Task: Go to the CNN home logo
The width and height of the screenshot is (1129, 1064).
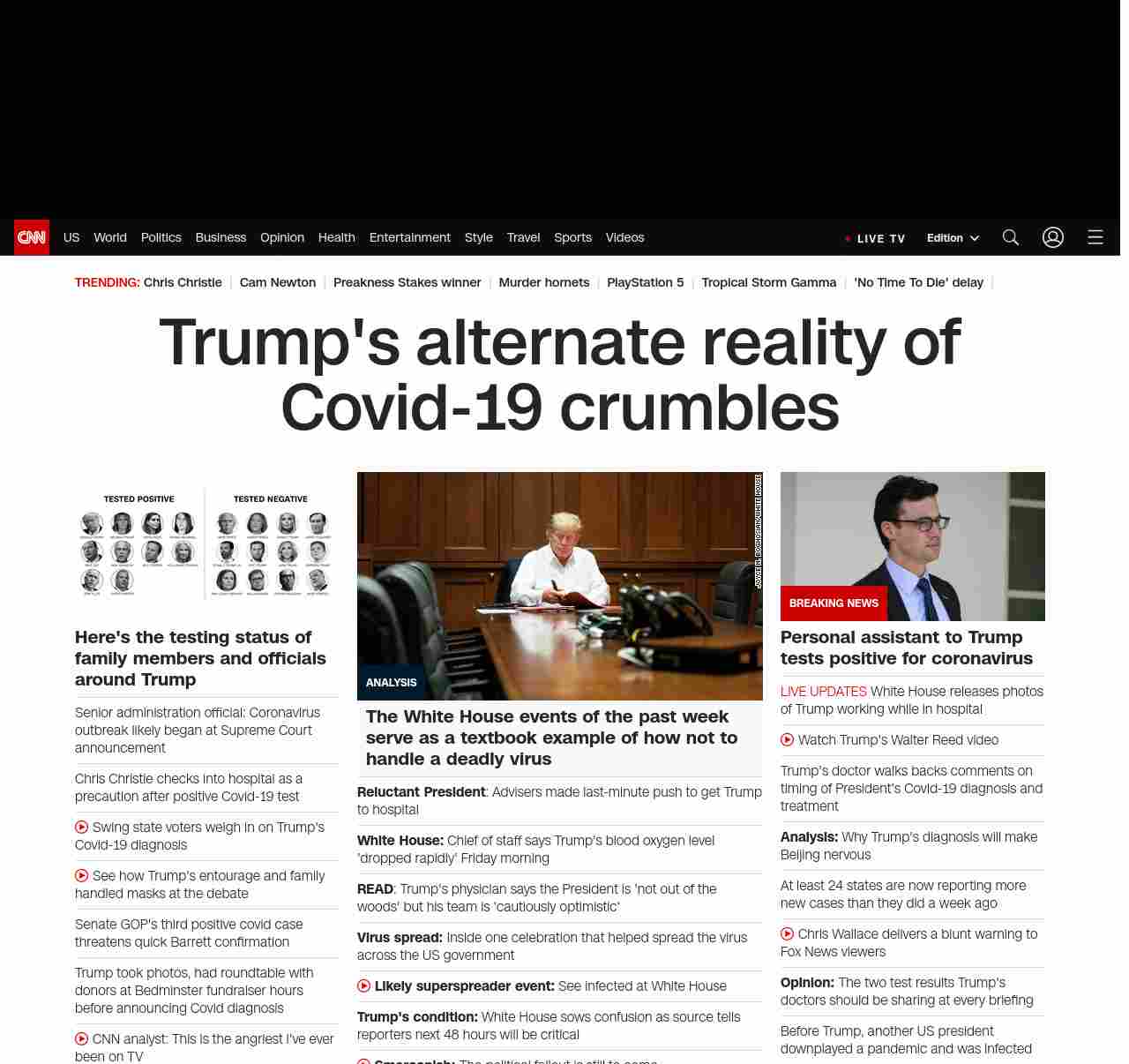Action: [x=32, y=238]
